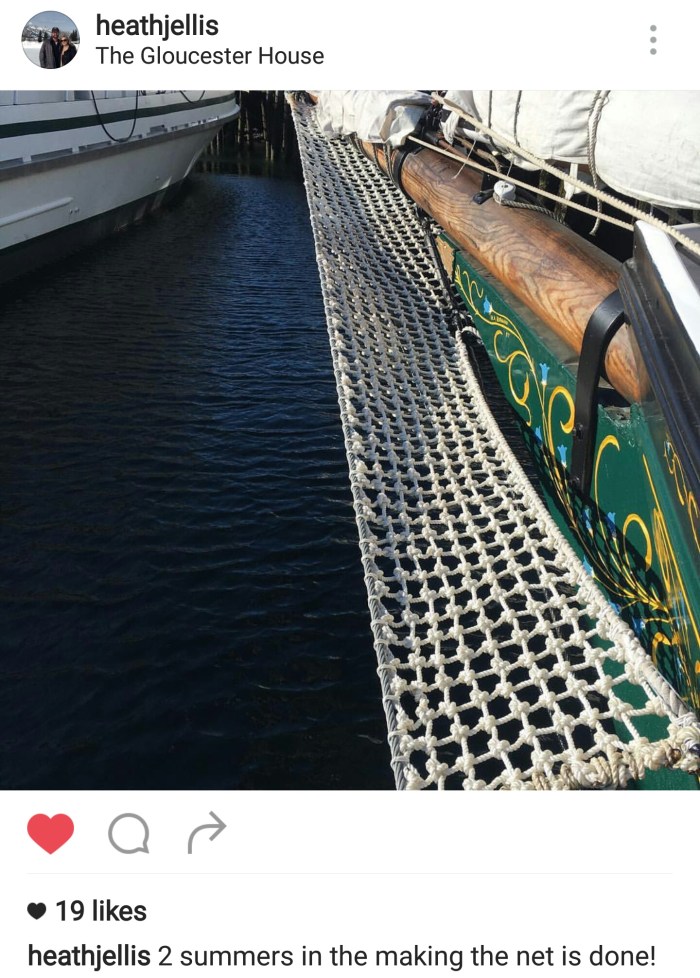The height and width of the screenshot is (978, 700).
Task: Share the post via arrow icon
Action: (207, 832)
